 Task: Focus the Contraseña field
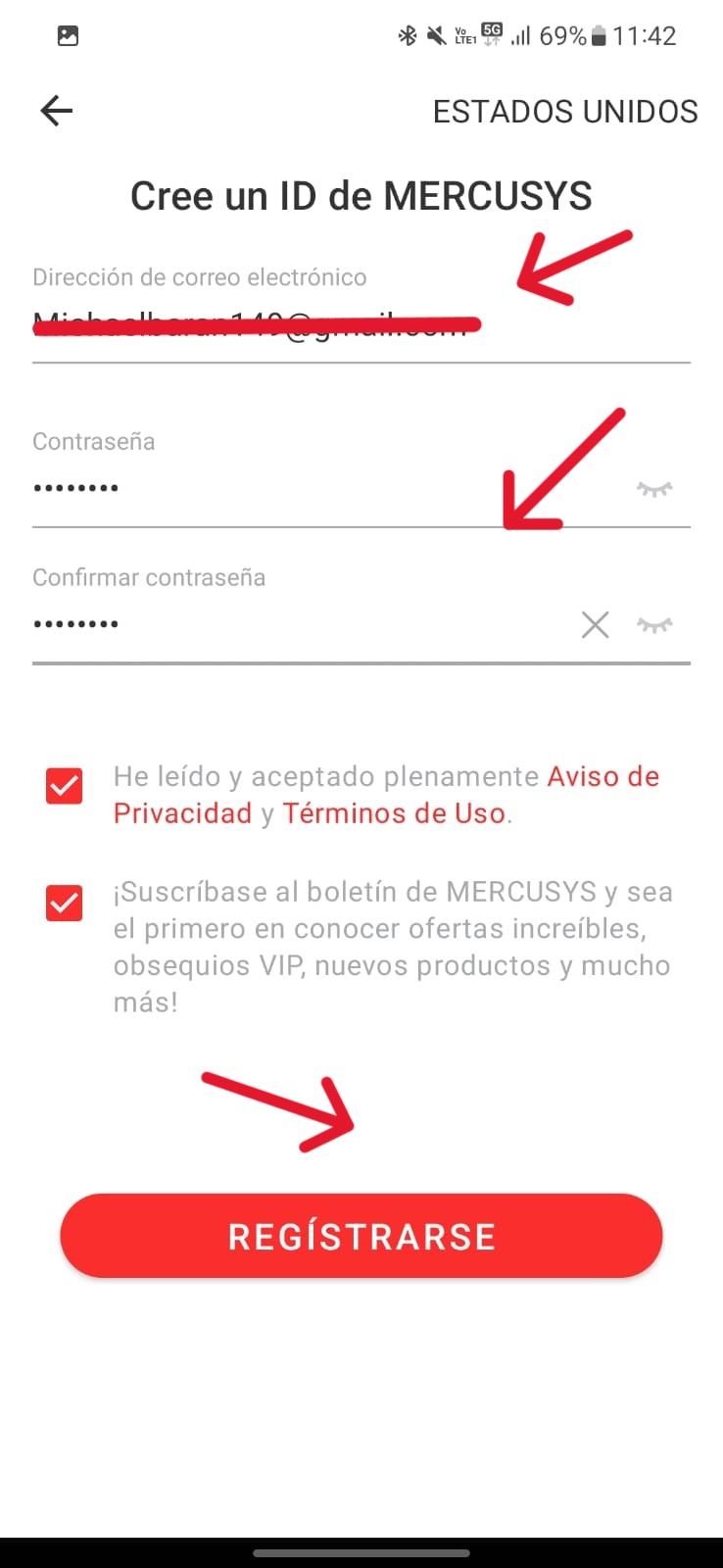pyautogui.click(x=294, y=488)
